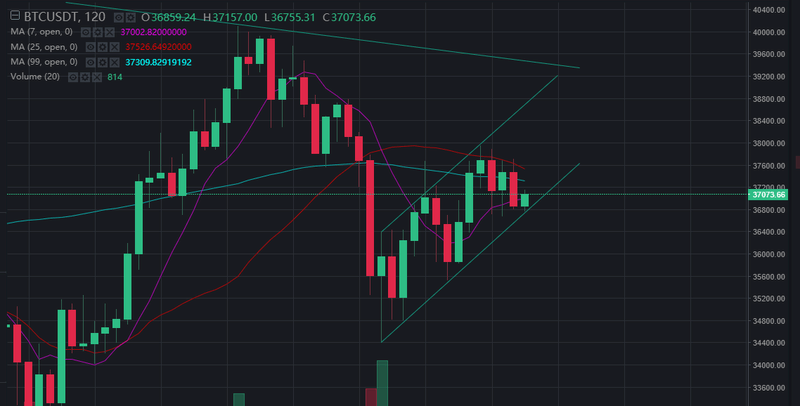Open settings of the Volume (20) indicator

pos(85,77)
